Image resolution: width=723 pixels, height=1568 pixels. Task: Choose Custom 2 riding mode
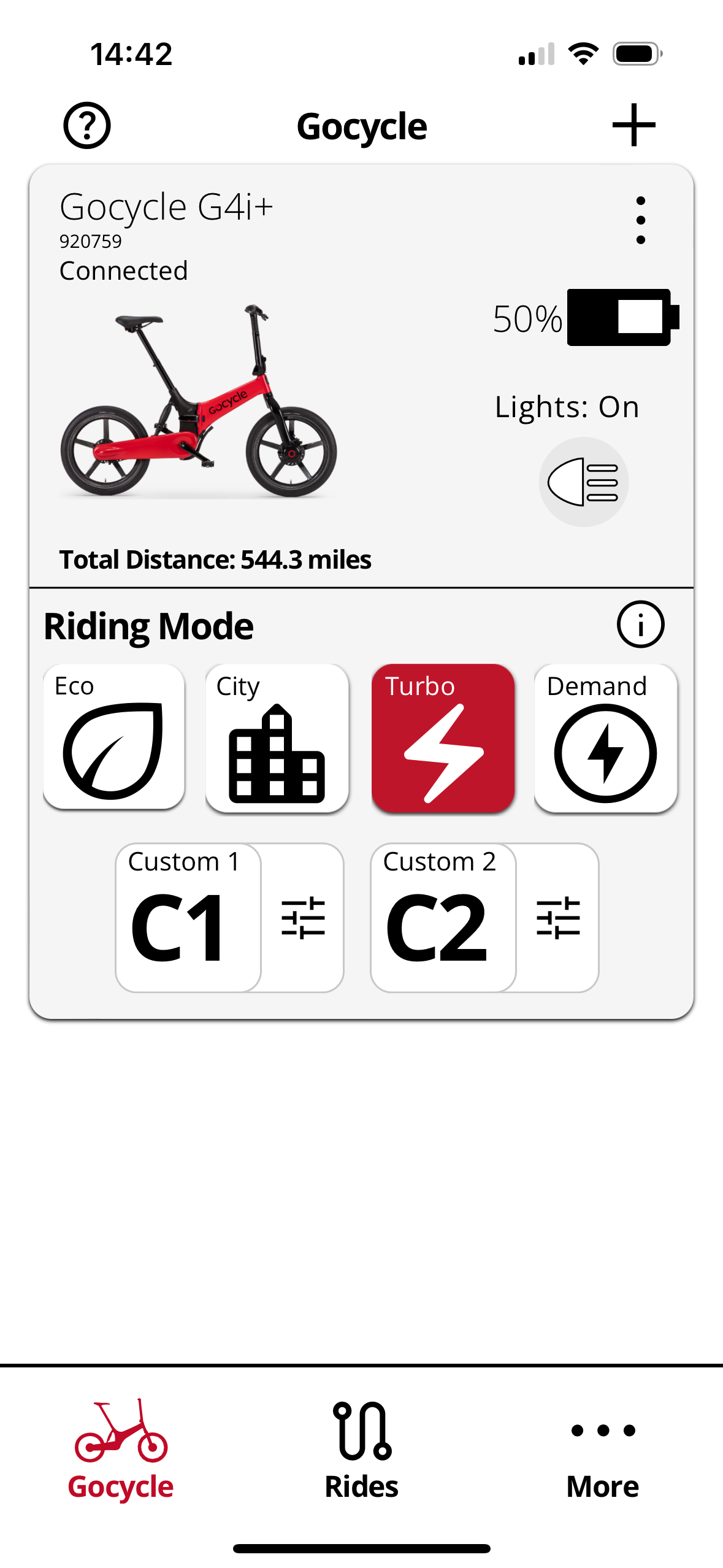point(443,918)
